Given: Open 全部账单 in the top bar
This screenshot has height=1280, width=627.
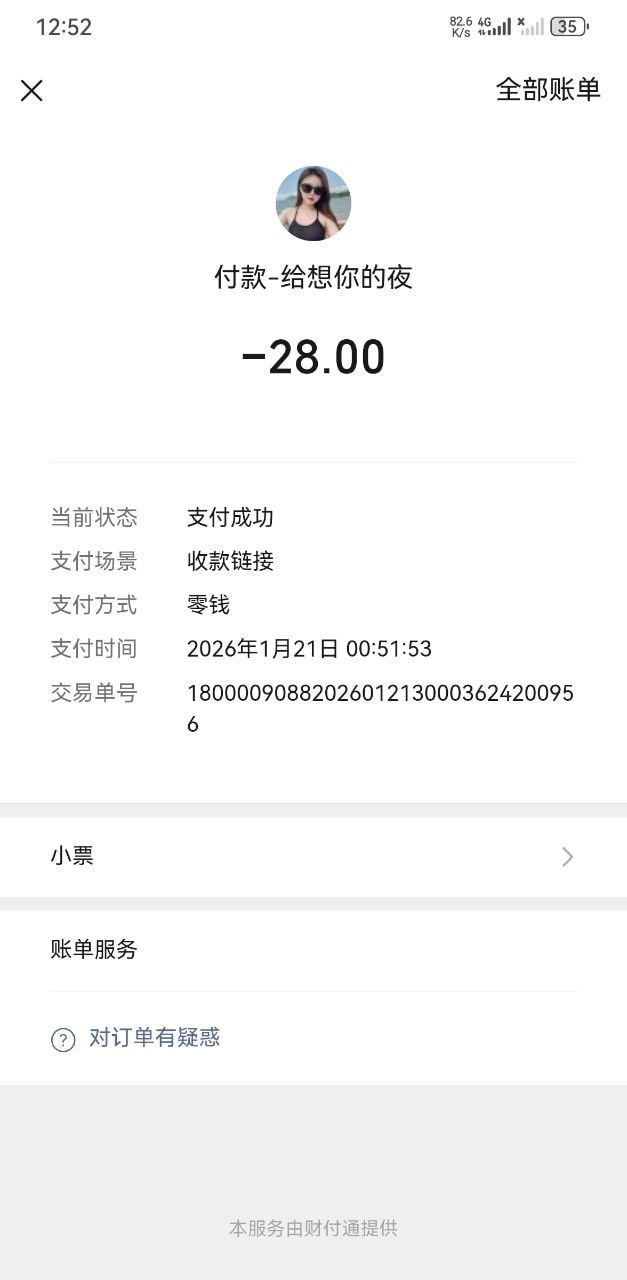Looking at the screenshot, I should (x=548, y=90).
